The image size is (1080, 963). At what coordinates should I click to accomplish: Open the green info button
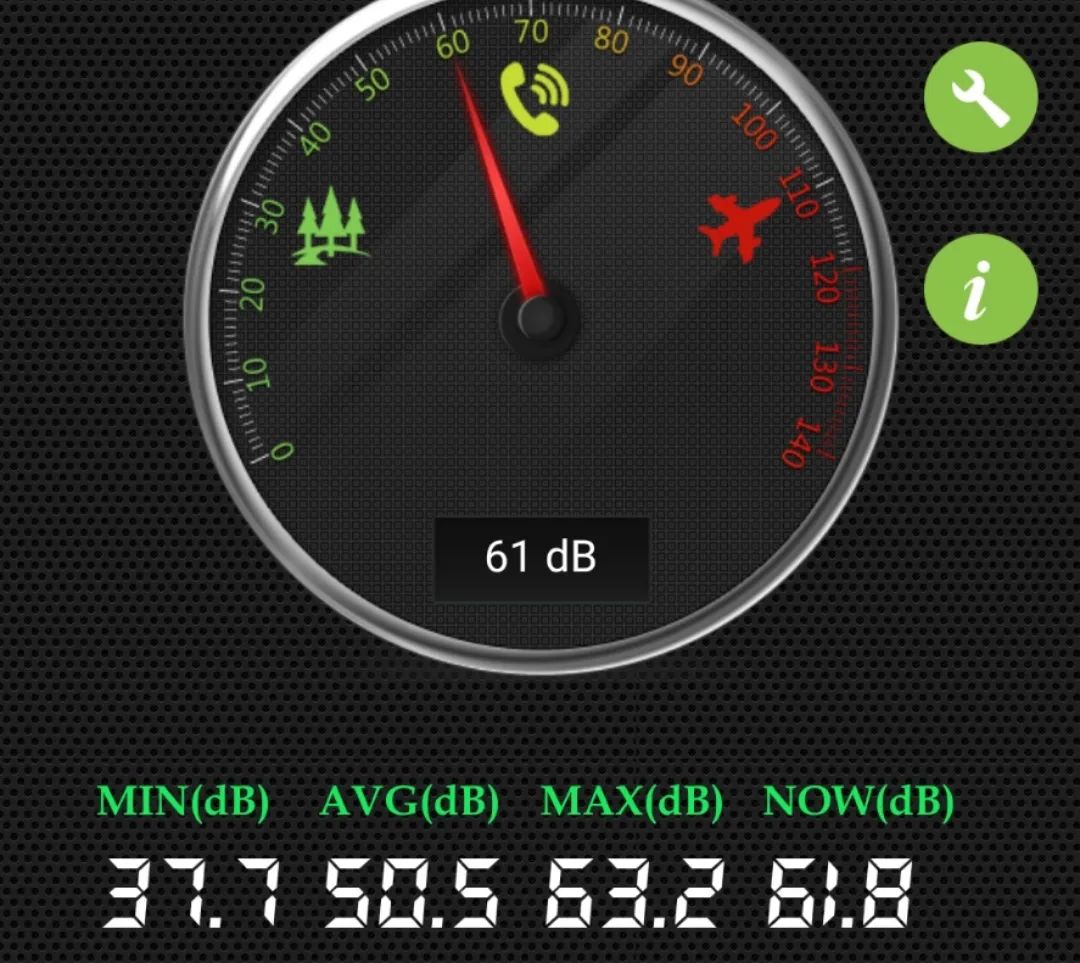point(980,289)
